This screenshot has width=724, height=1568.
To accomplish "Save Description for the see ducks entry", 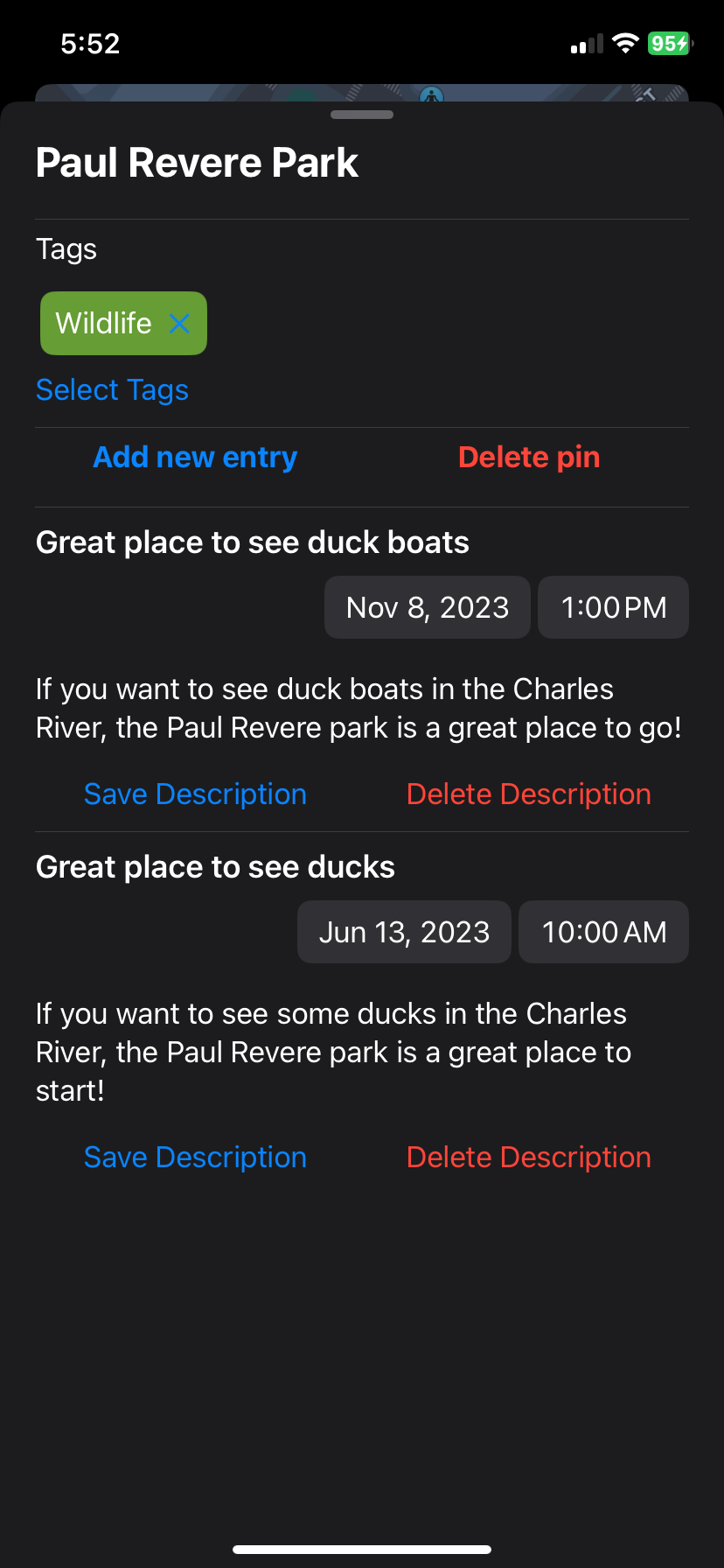I will pyautogui.click(x=195, y=1158).
